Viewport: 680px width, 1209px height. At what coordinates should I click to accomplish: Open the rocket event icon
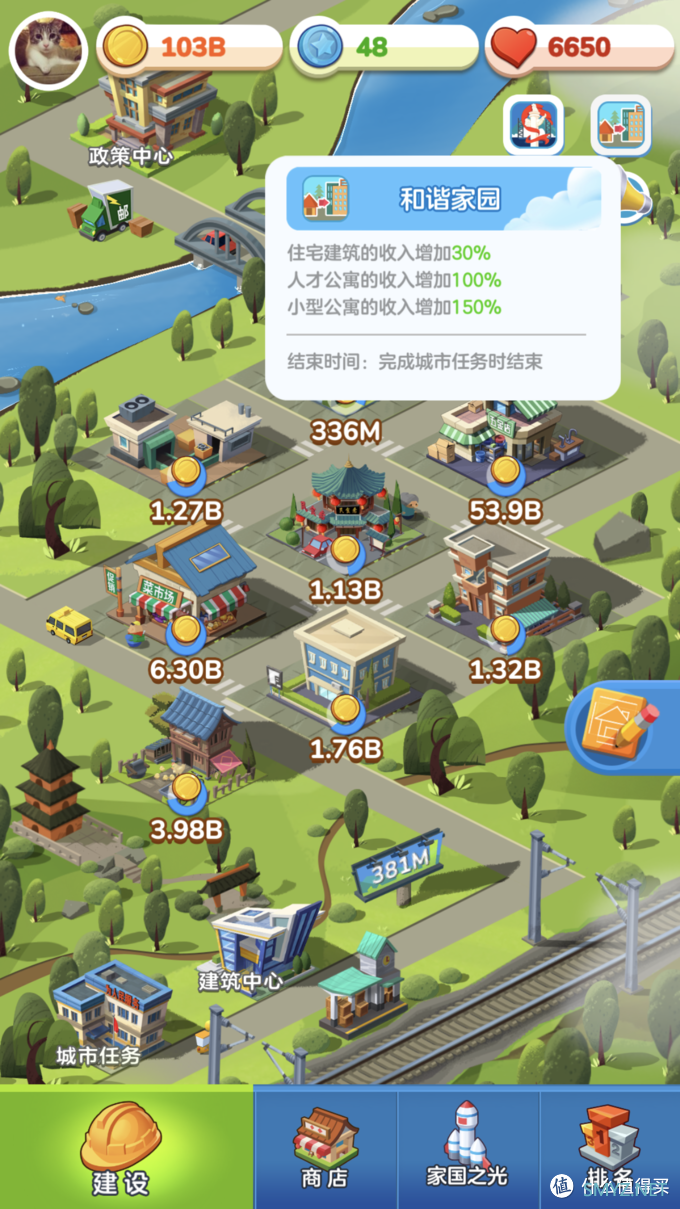pyautogui.click(x=532, y=125)
